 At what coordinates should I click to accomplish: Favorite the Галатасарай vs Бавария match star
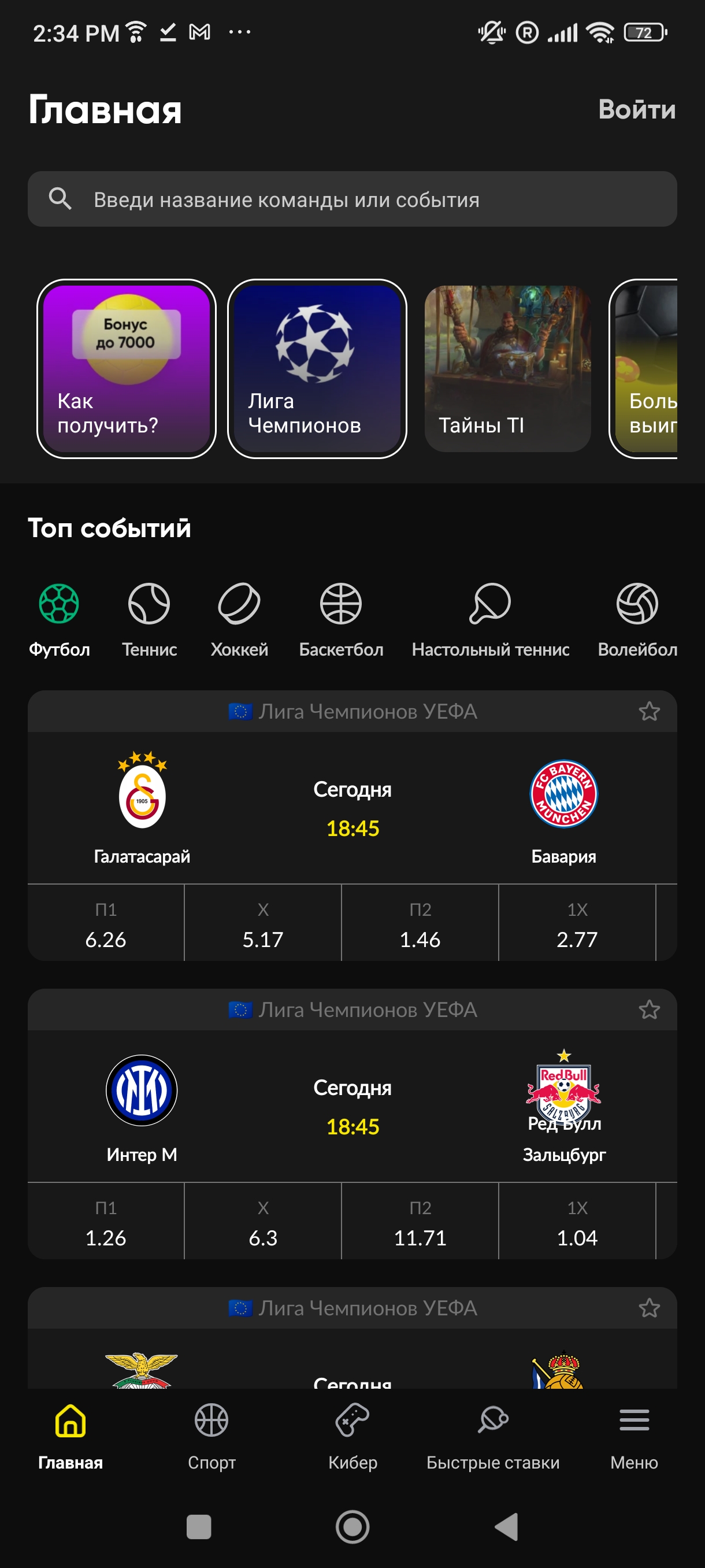pyautogui.click(x=649, y=711)
